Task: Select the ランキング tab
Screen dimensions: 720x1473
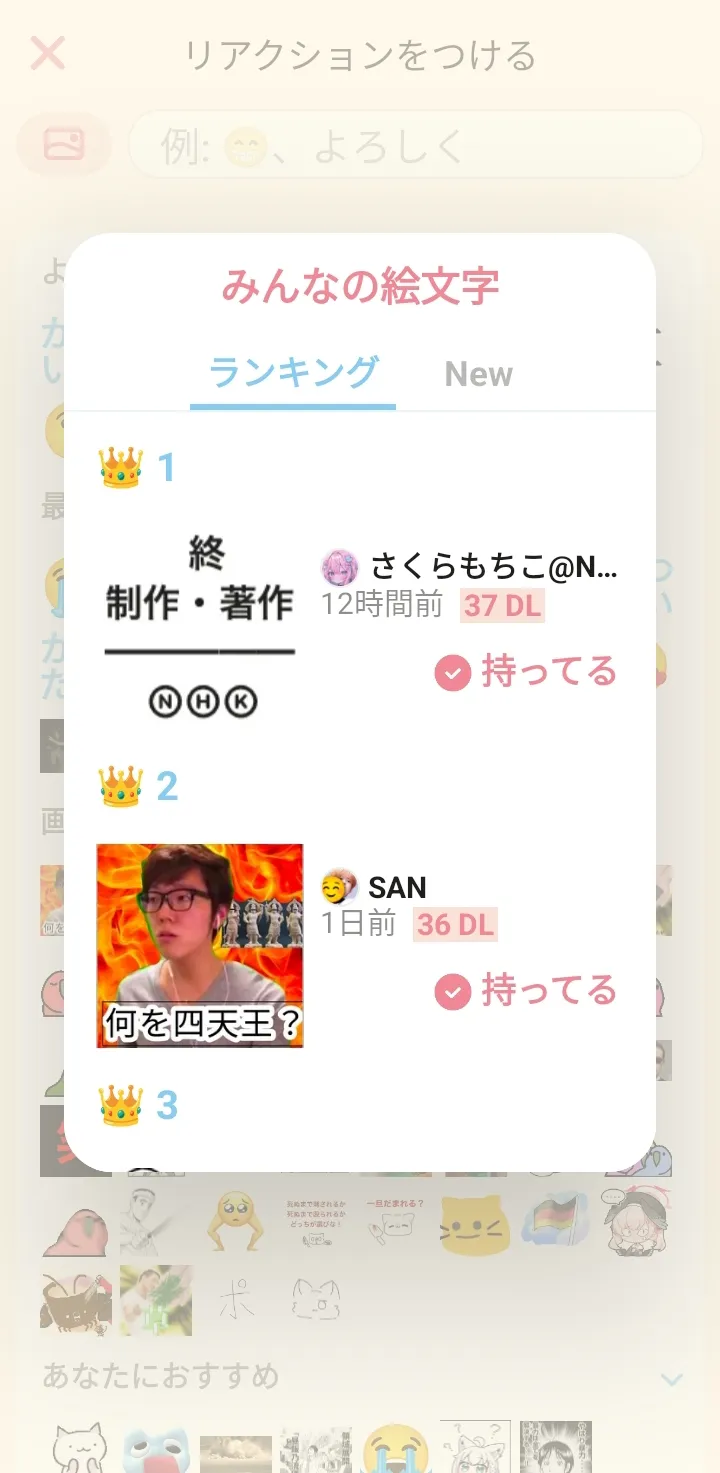Action: pyautogui.click(x=293, y=374)
